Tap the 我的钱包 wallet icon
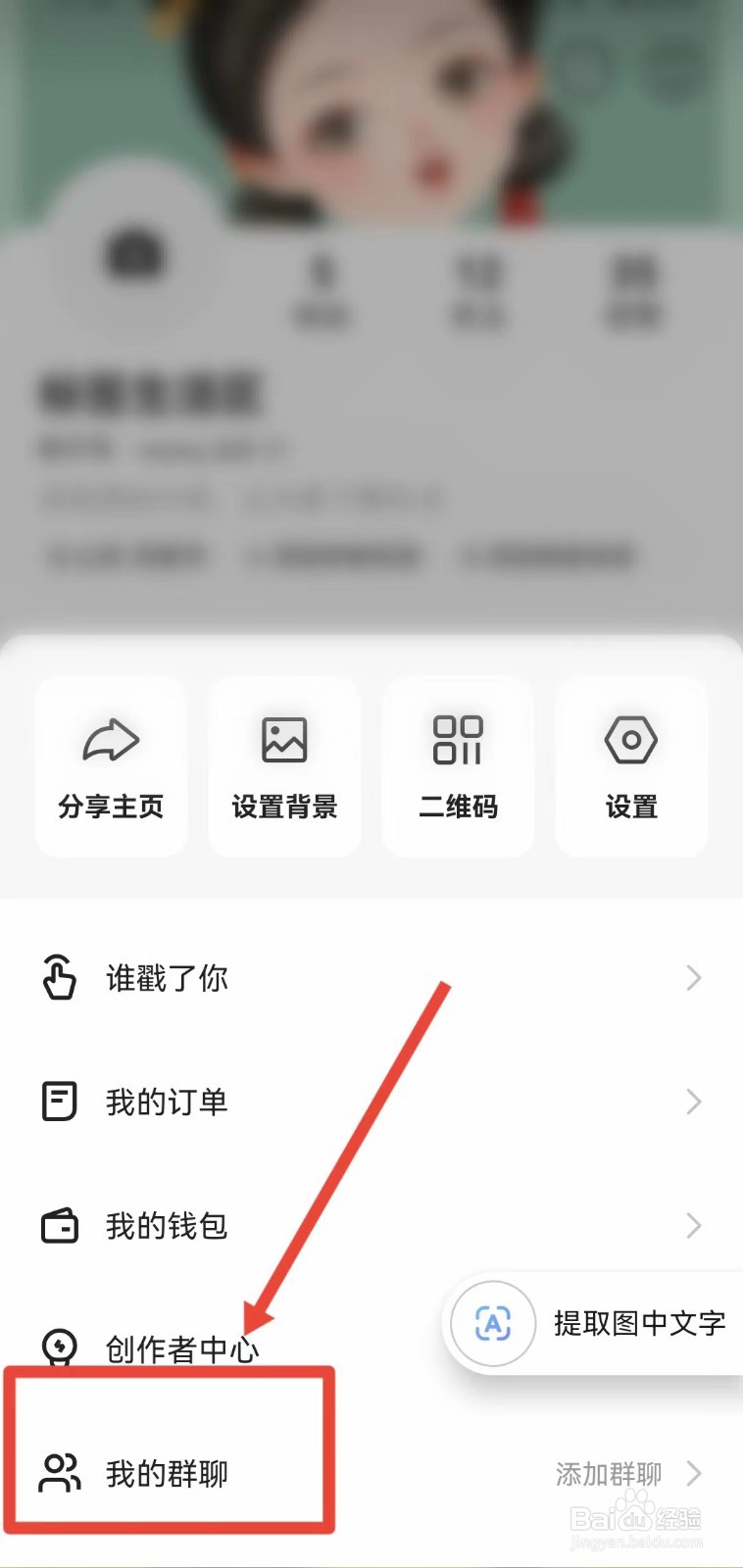The height and width of the screenshot is (1568, 743). [x=59, y=1225]
